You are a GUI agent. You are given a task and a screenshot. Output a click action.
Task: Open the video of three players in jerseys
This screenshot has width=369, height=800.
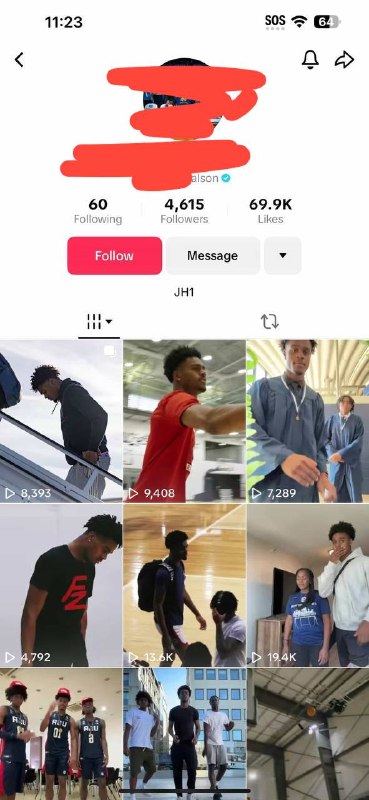[x=61, y=734]
